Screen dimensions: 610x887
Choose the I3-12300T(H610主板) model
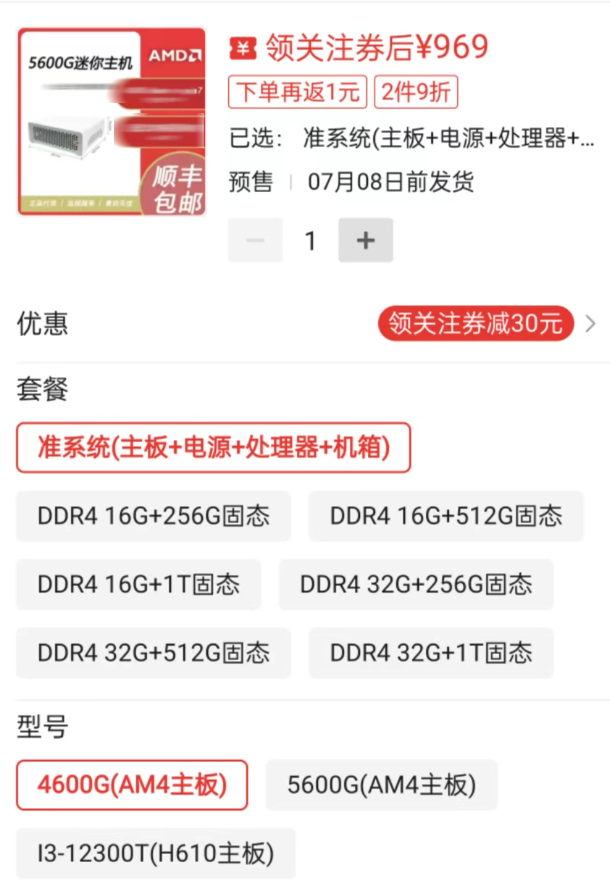(x=155, y=854)
